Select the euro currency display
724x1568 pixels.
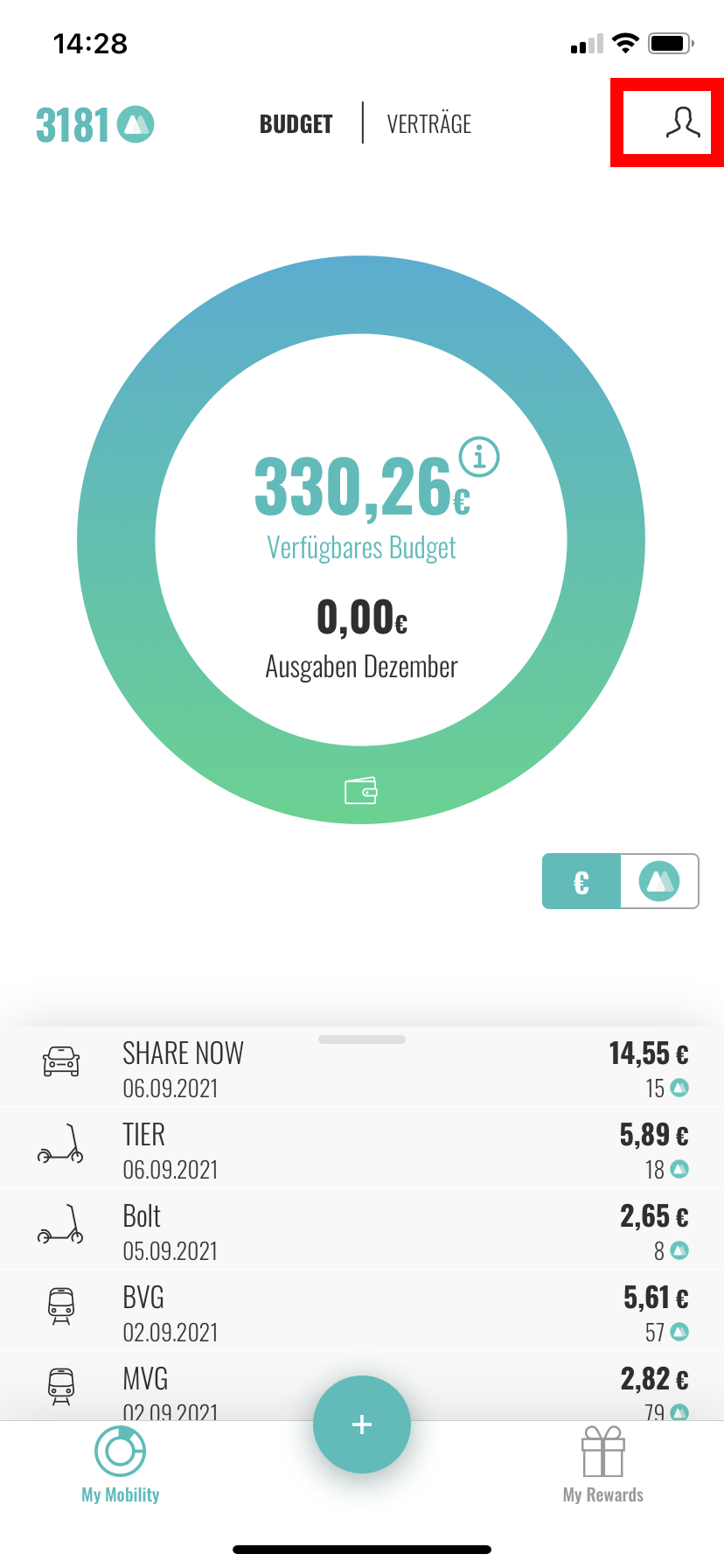[x=581, y=881]
